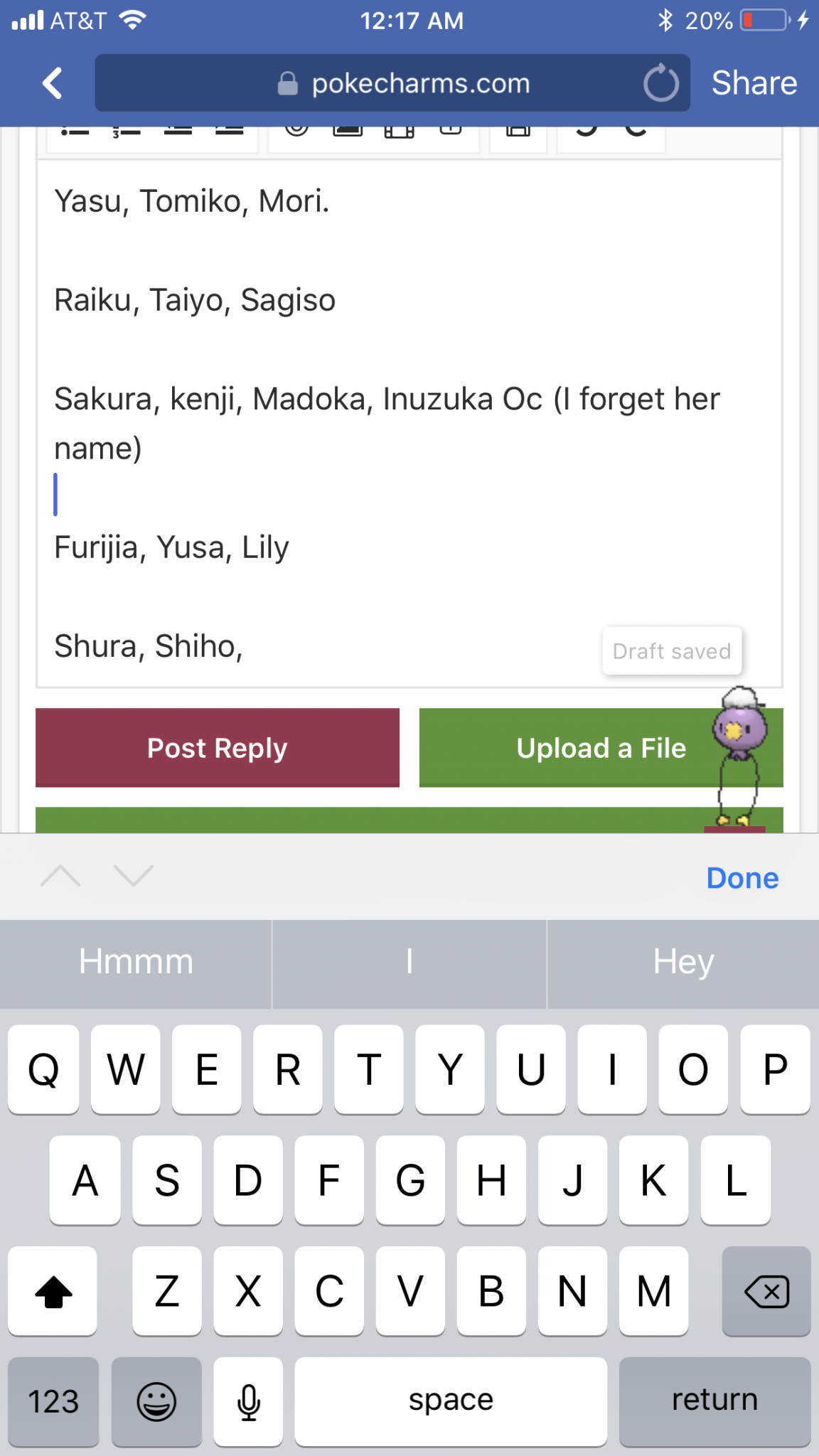Open the pokecharms.com address bar
The height and width of the screenshot is (1456, 819).
392,83
